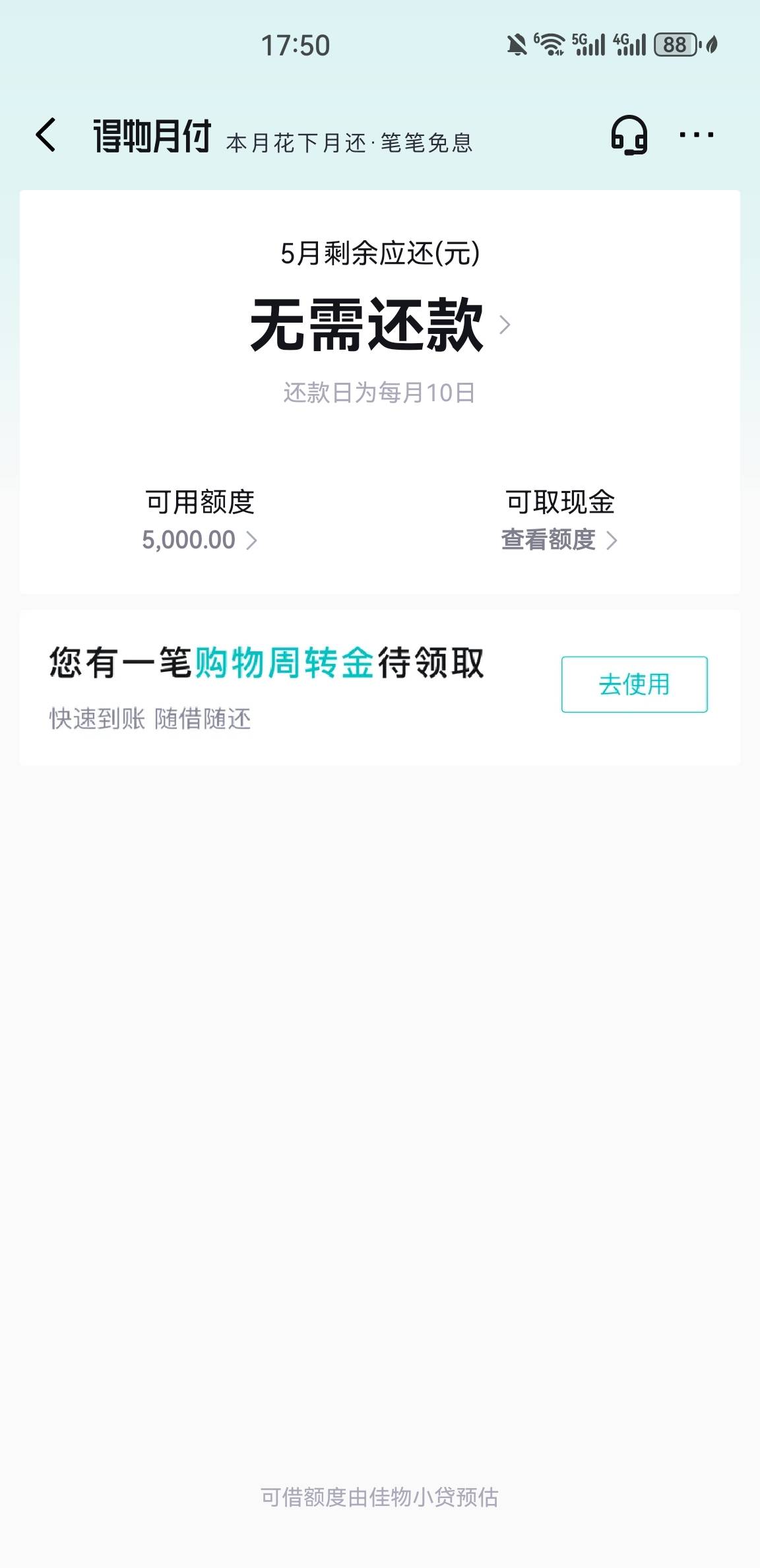Open customer service headset icon

click(x=629, y=135)
